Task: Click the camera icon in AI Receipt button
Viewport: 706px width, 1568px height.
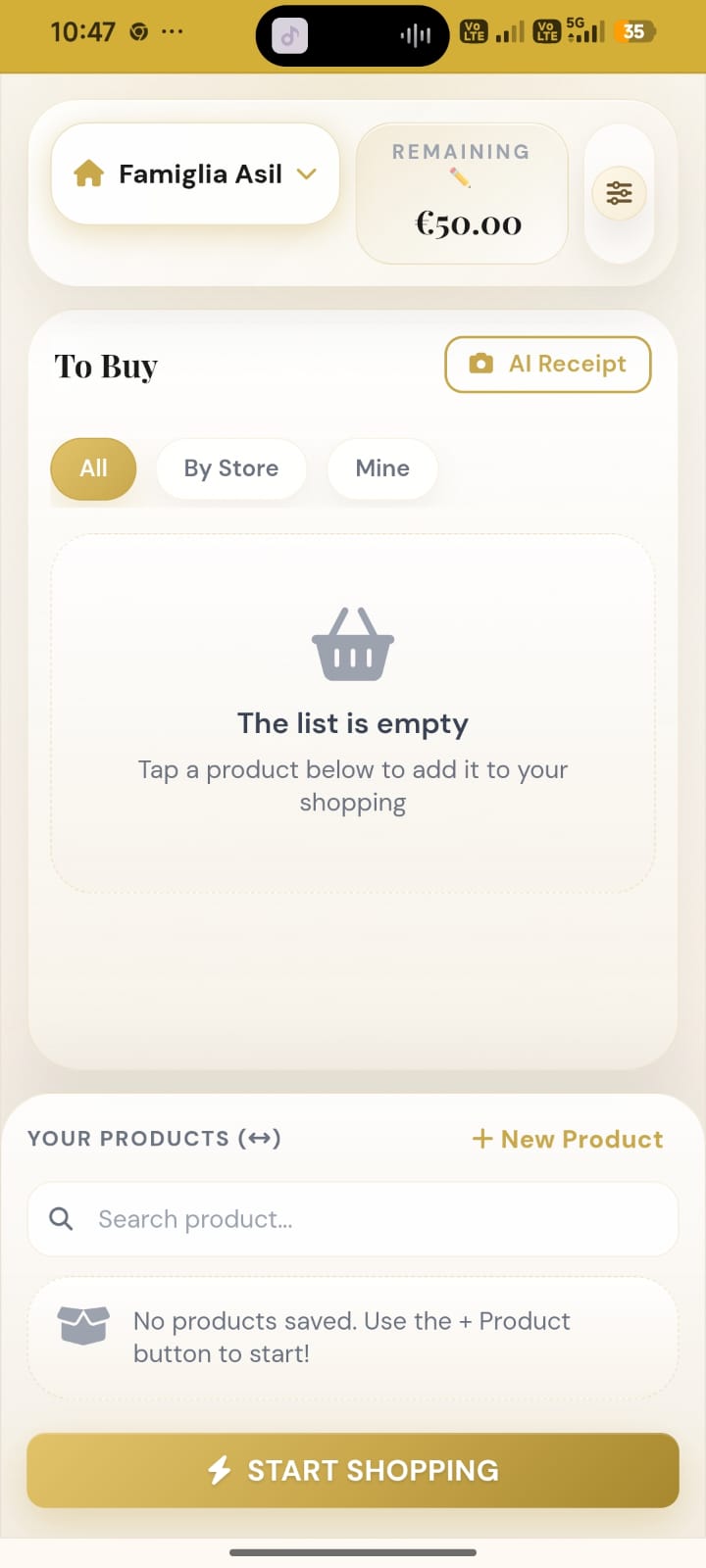Action: coord(480,364)
